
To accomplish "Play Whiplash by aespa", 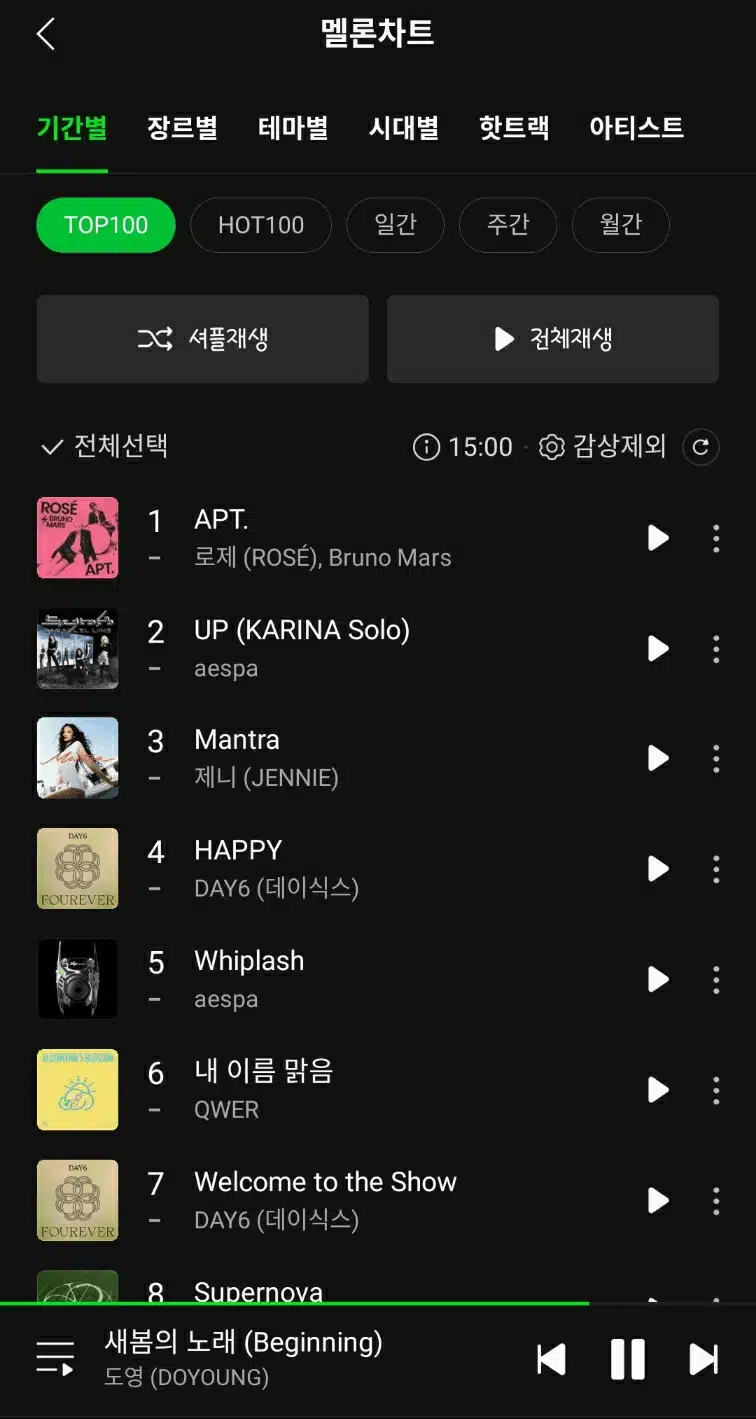I will tap(658, 979).
